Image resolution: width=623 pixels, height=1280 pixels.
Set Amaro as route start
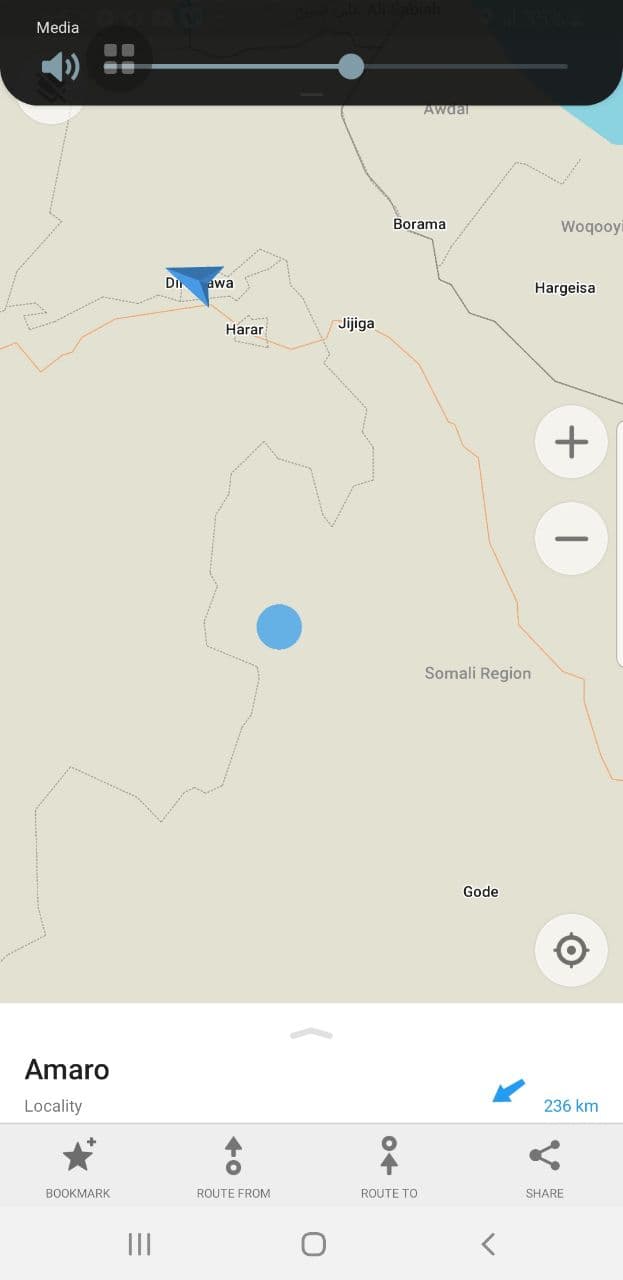point(233,1167)
